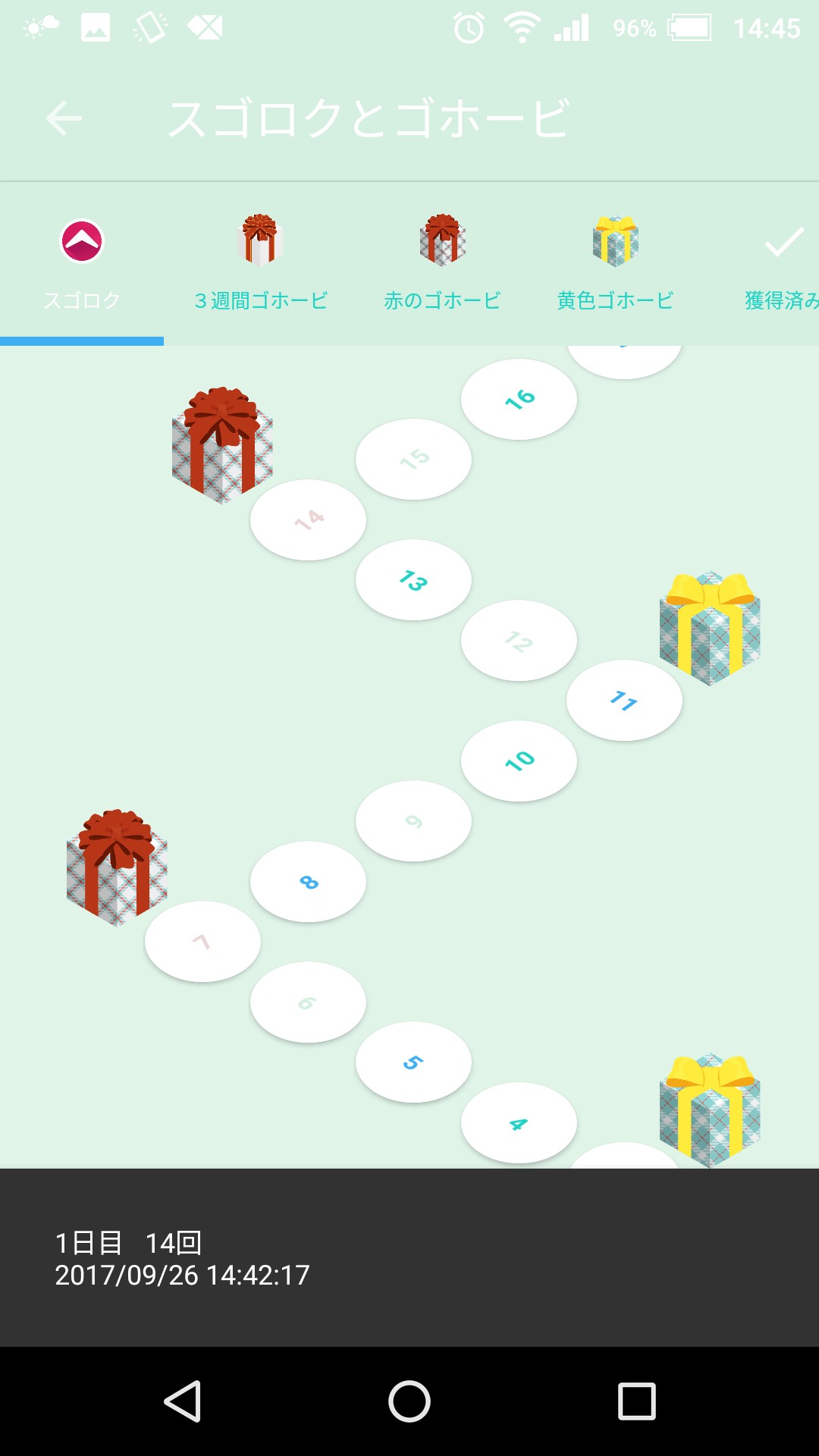Tap board space number 16
Screen dimensions: 819x1456
[x=519, y=399]
